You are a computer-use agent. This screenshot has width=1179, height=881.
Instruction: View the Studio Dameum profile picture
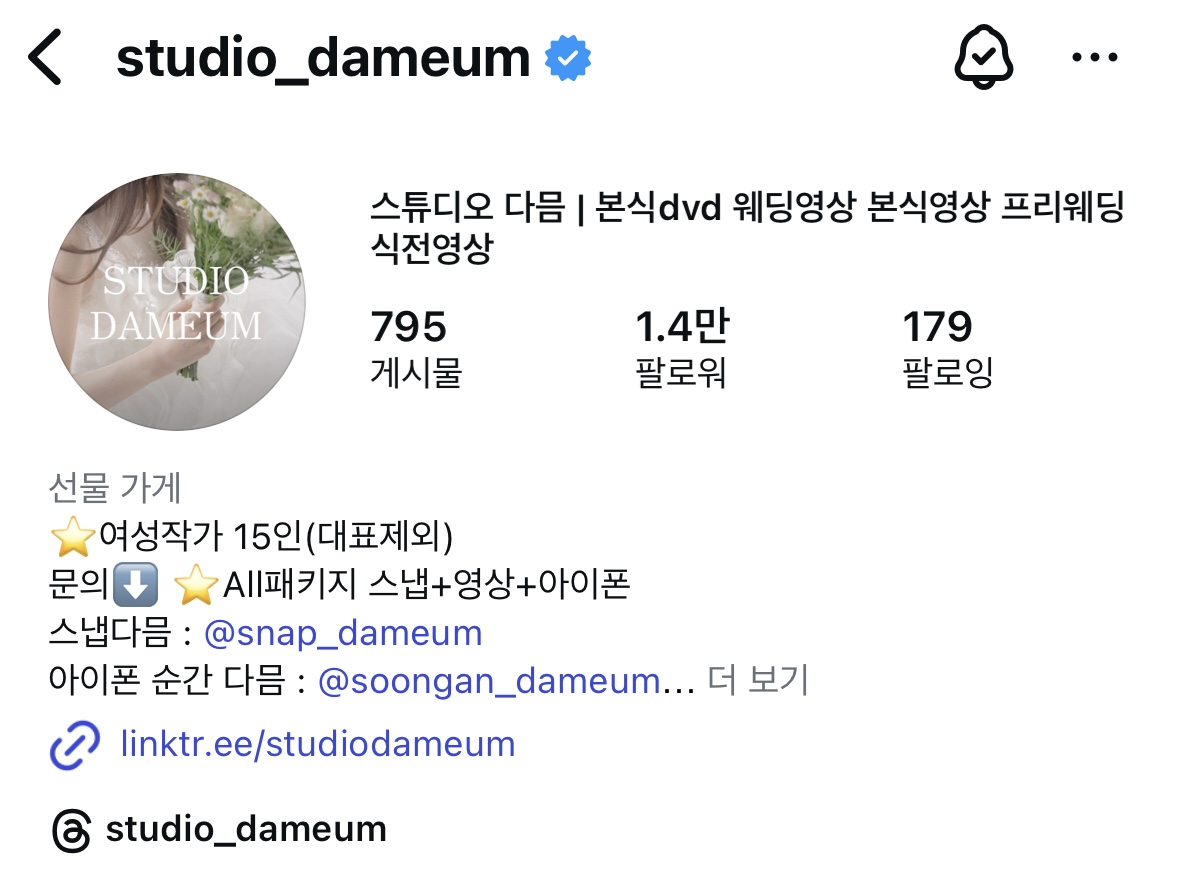pos(176,303)
